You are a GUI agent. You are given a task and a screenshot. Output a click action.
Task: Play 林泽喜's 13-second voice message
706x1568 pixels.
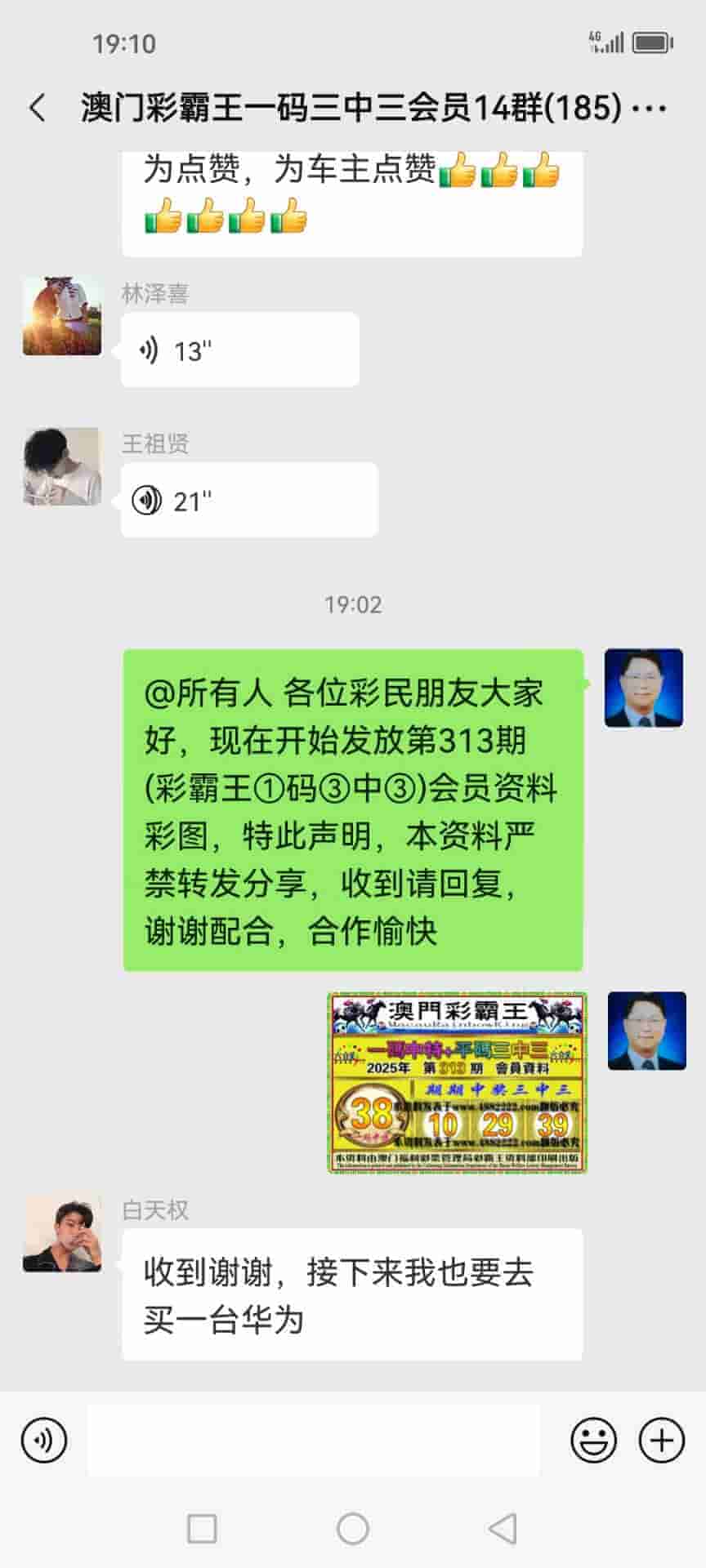(x=239, y=350)
